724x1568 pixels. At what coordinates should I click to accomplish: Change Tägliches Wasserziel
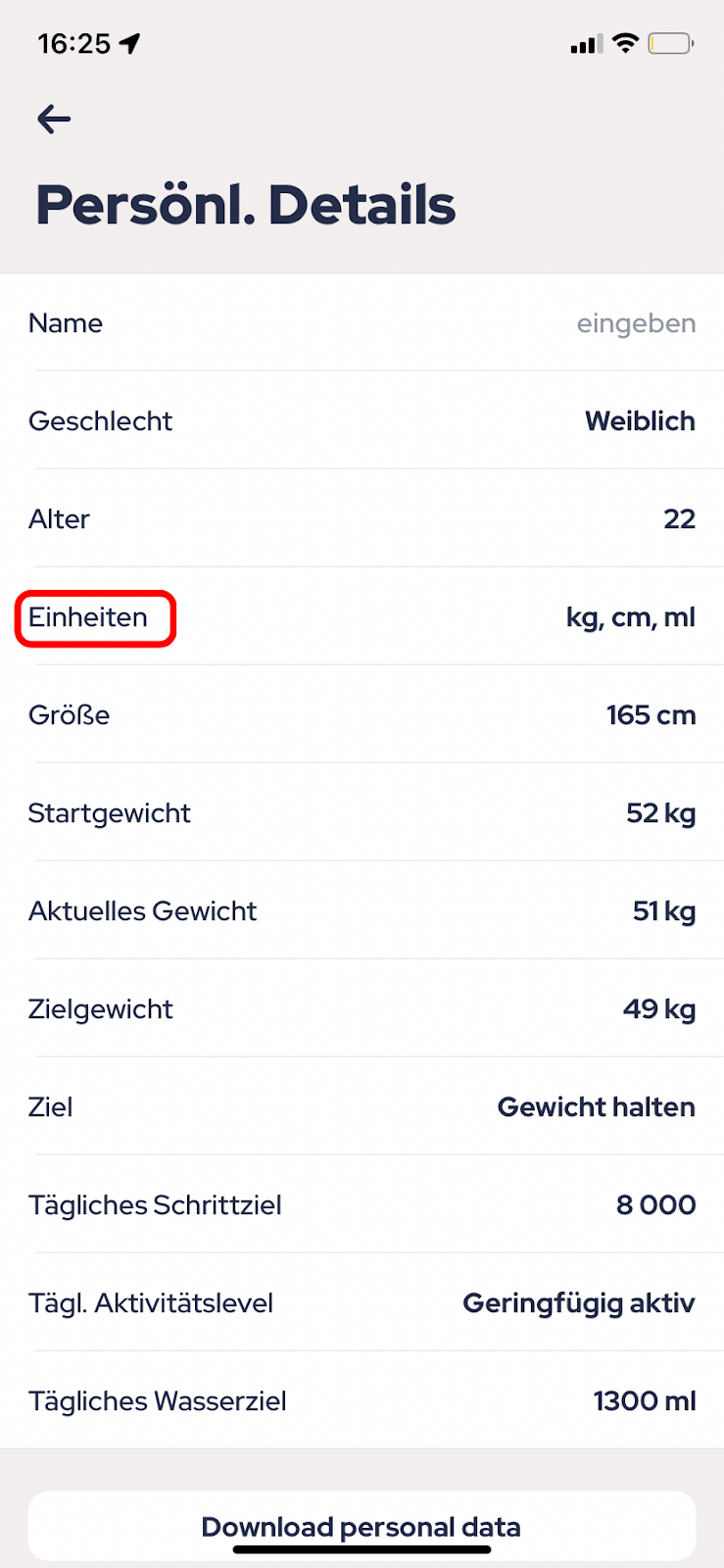tap(362, 1400)
